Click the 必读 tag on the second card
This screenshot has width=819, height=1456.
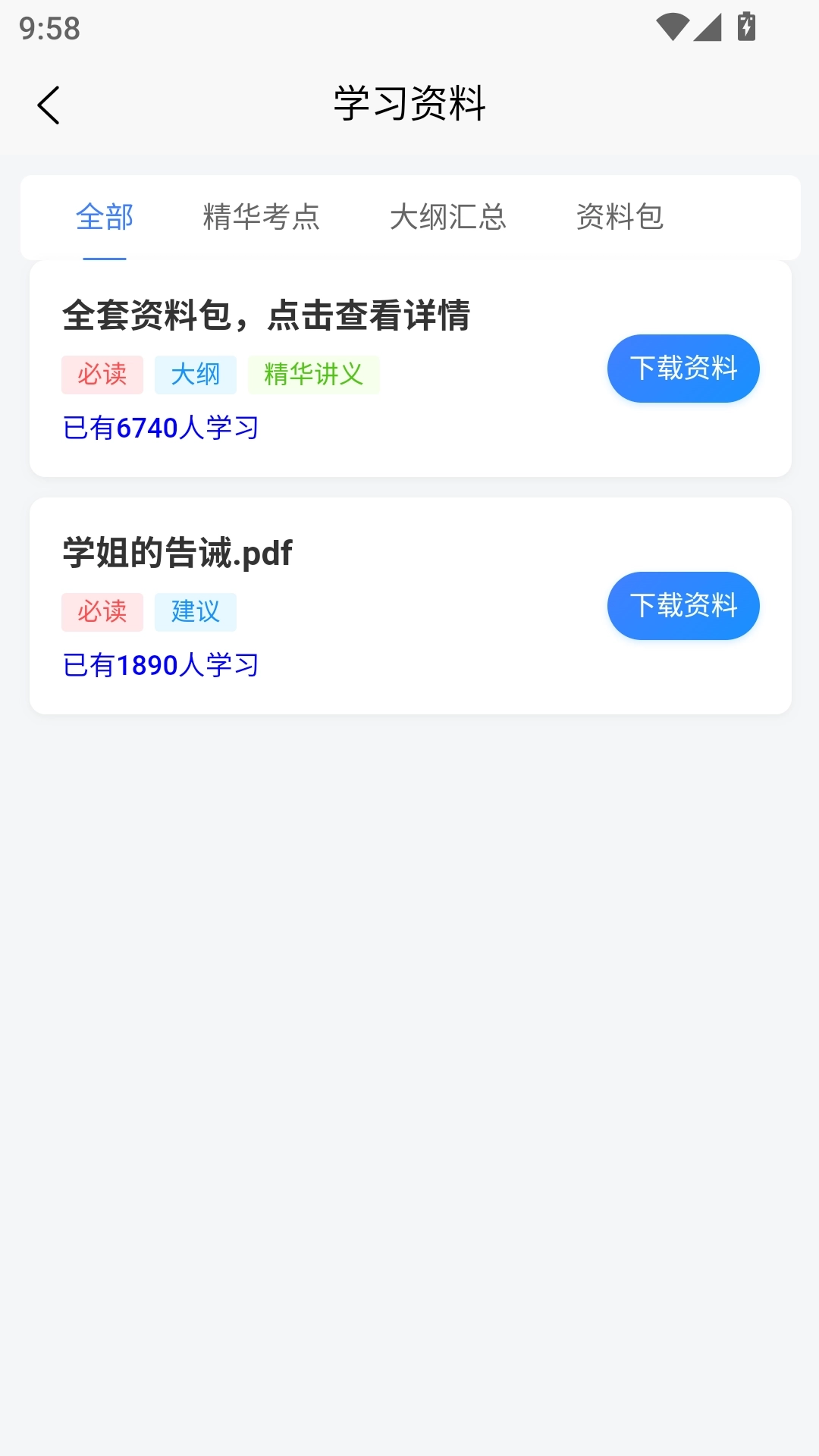[102, 611]
